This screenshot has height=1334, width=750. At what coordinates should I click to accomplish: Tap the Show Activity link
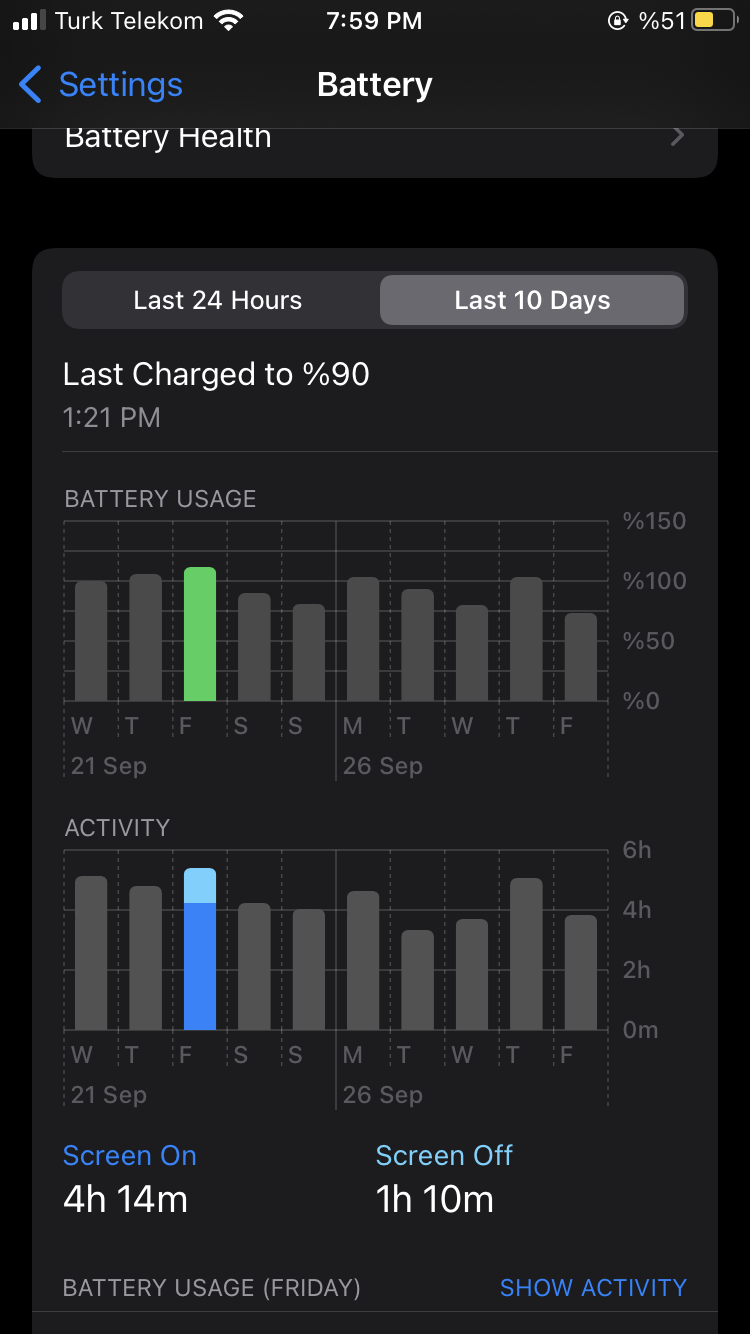click(x=593, y=1287)
